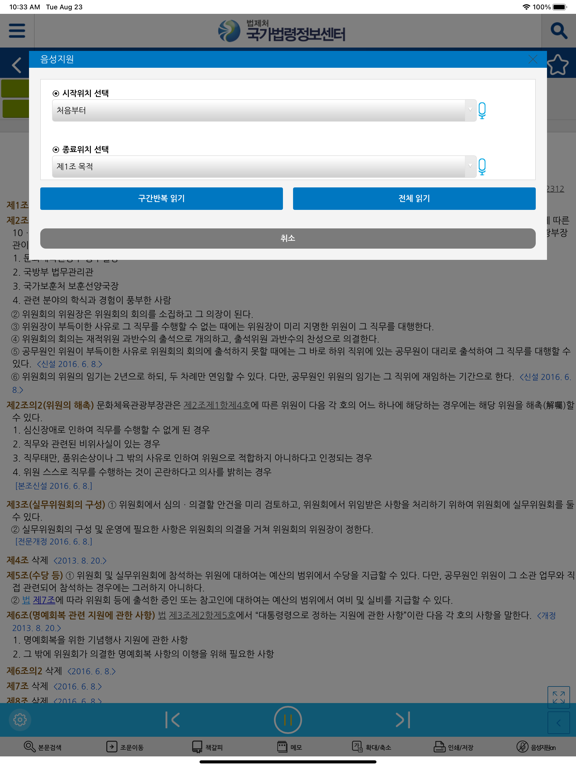Image resolution: width=576 pixels, height=768 pixels.
Task: Open 메모 in the bottom toolbar
Action: pyautogui.click(x=289, y=747)
